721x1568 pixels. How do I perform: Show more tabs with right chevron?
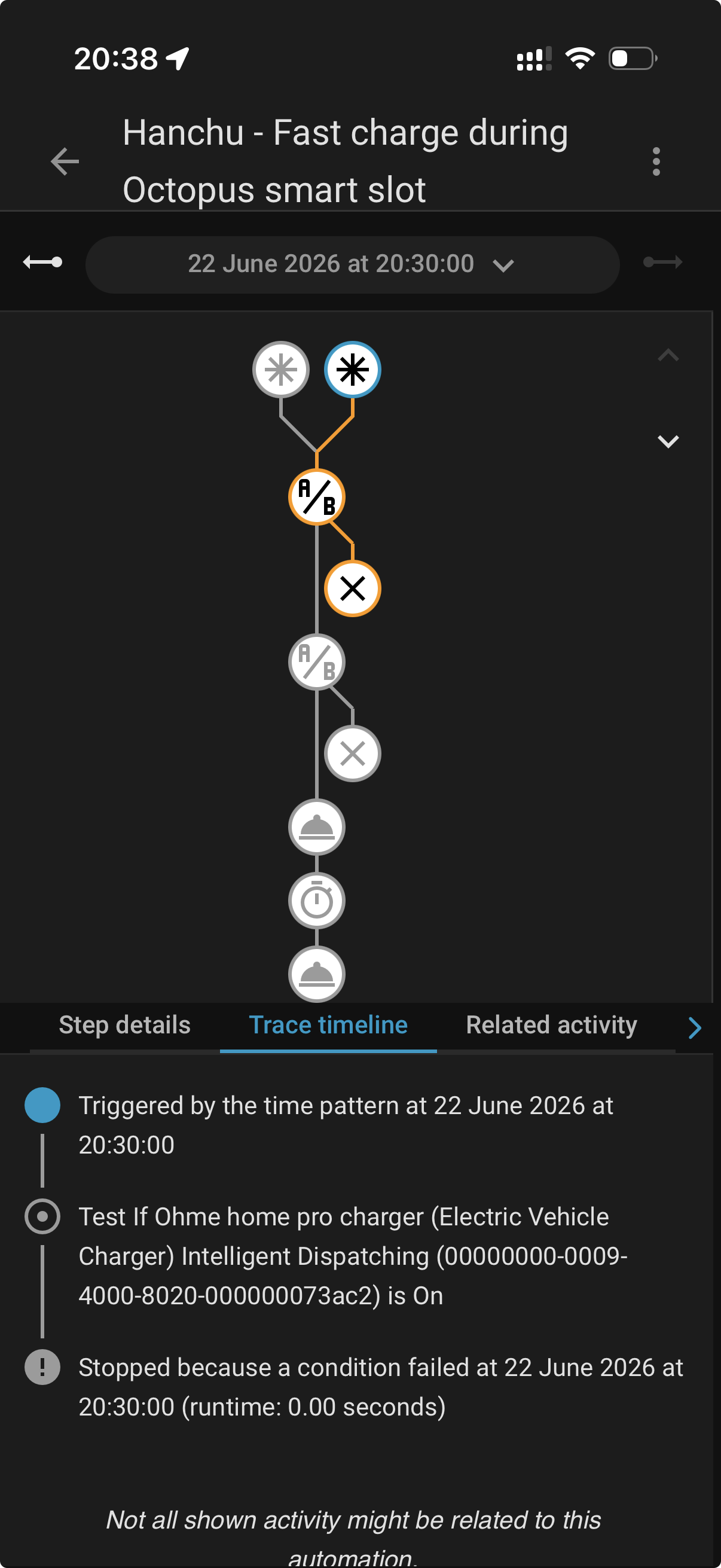[694, 1027]
